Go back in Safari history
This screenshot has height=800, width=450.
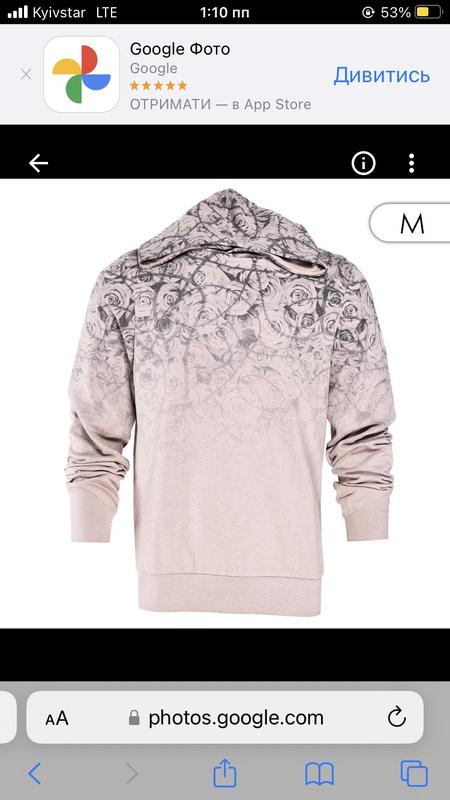click(34, 774)
